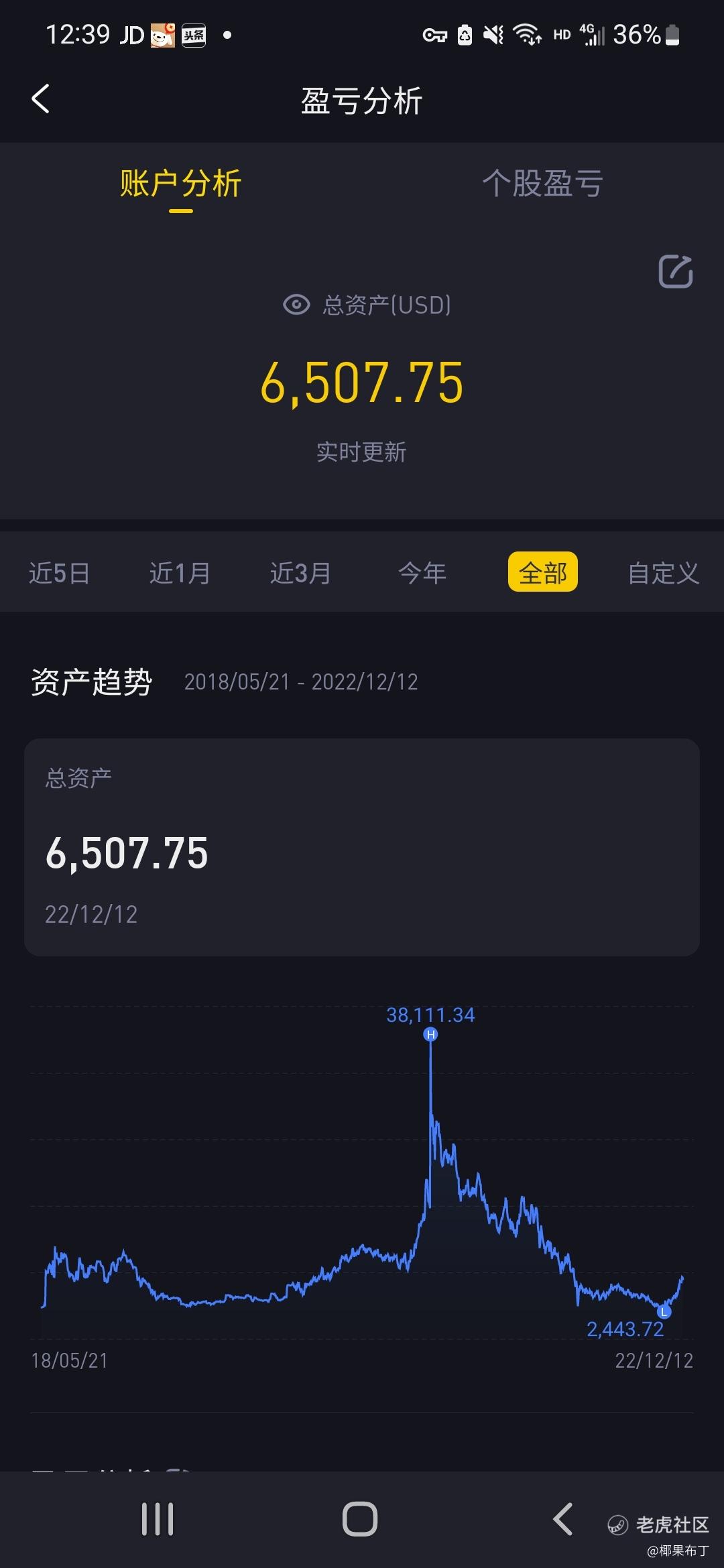724x1568 pixels.
Task: Select 账户分析 tab
Action: coord(180,183)
